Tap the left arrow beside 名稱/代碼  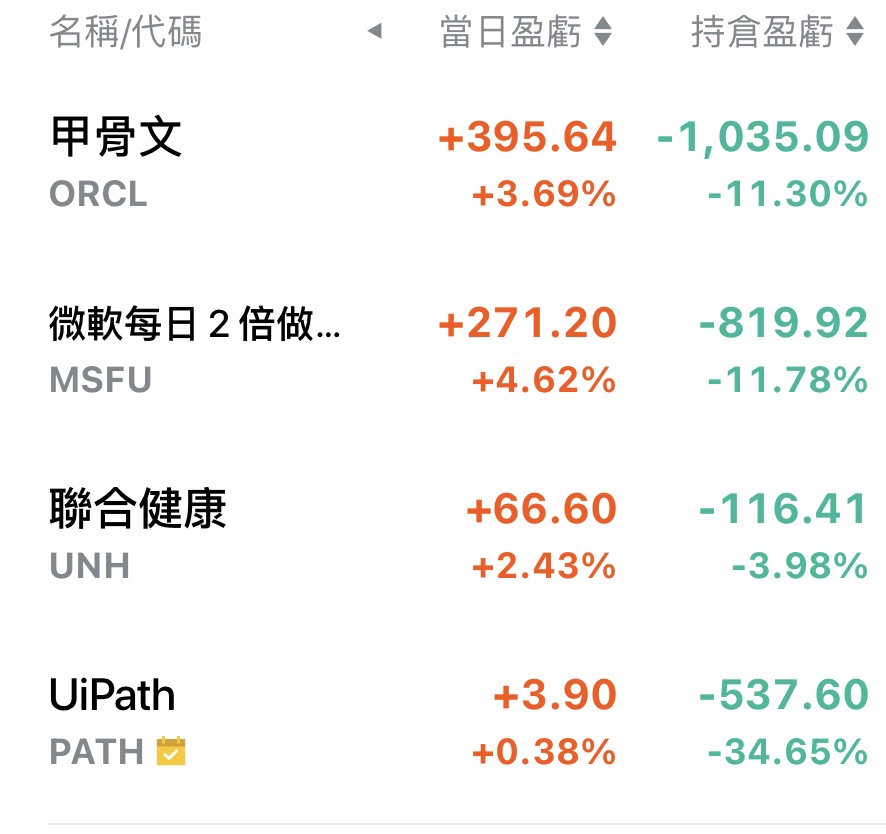pyautogui.click(x=374, y=33)
